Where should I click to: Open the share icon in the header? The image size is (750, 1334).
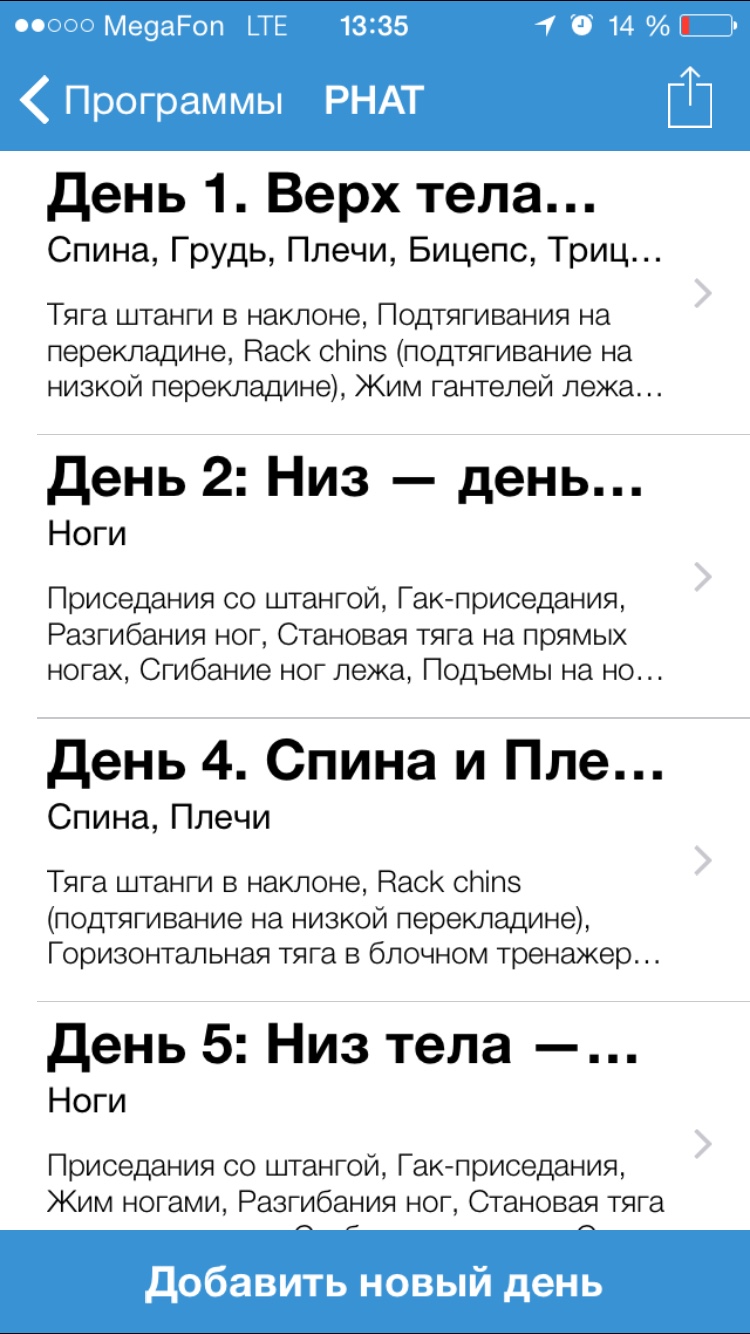tap(689, 98)
